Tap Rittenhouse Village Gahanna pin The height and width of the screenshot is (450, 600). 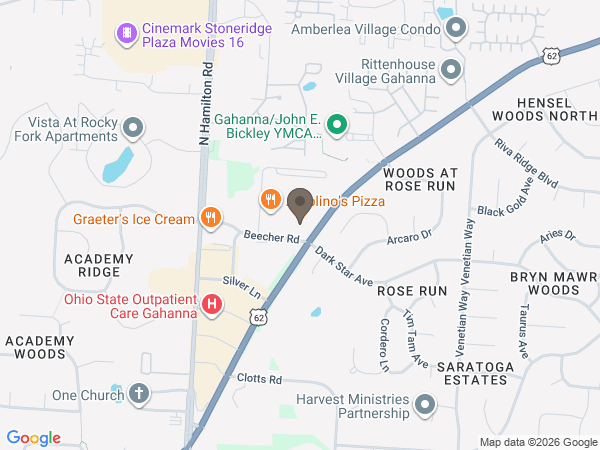[452, 70]
